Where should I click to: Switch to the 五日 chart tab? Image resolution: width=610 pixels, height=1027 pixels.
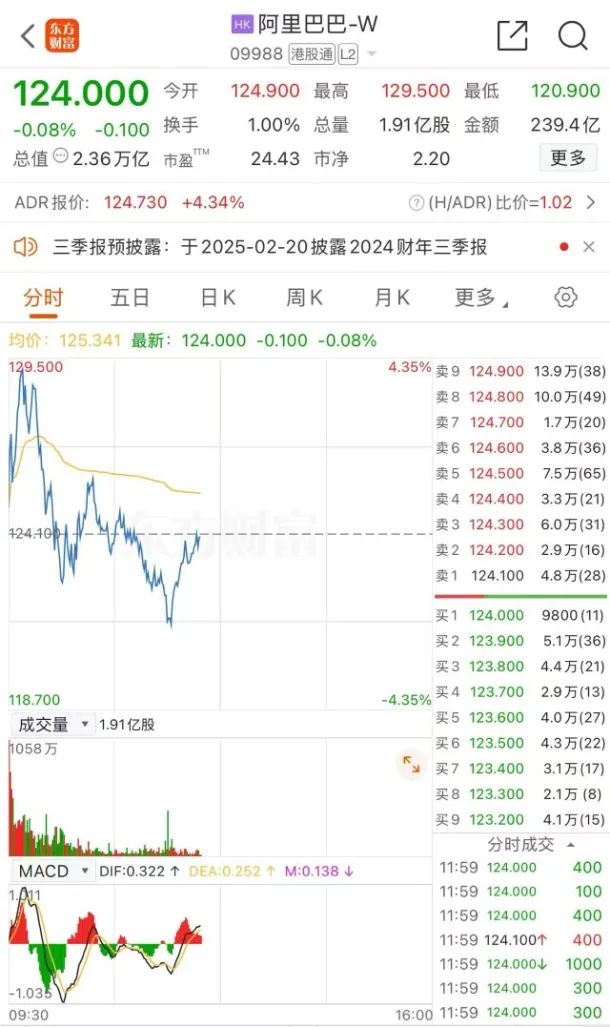click(130, 298)
